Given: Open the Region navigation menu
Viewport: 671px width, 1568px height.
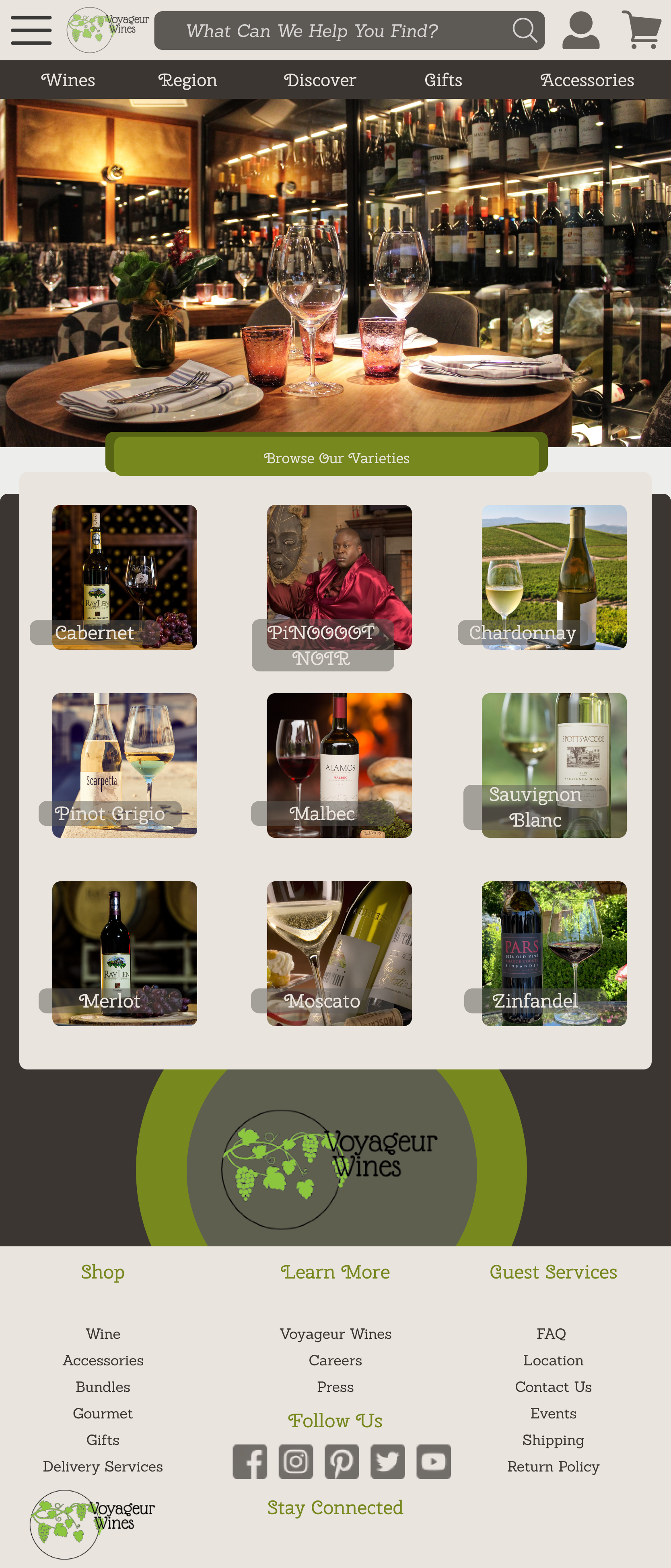Looking at the screenshot, I should (x=187, y=80).
